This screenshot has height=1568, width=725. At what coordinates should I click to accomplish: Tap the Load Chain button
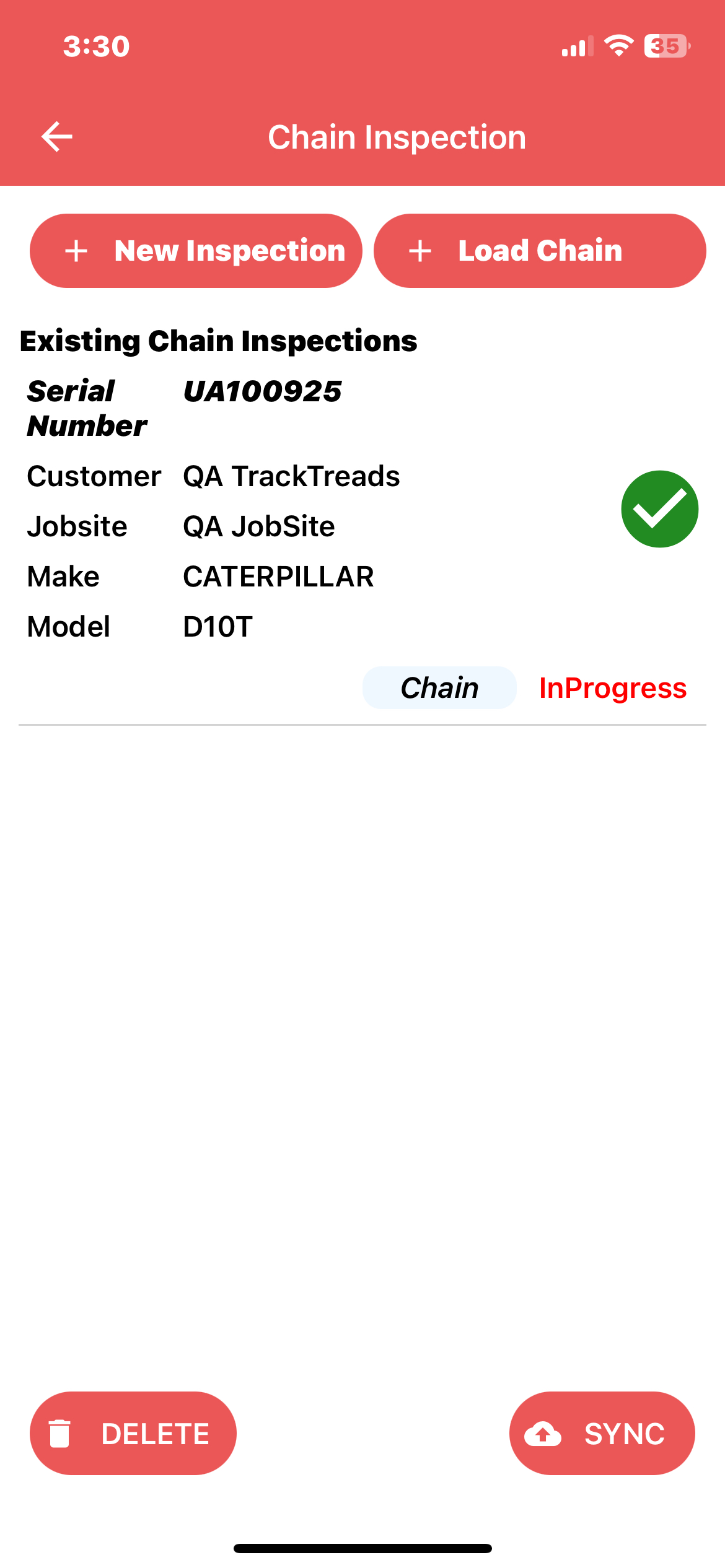540,251
